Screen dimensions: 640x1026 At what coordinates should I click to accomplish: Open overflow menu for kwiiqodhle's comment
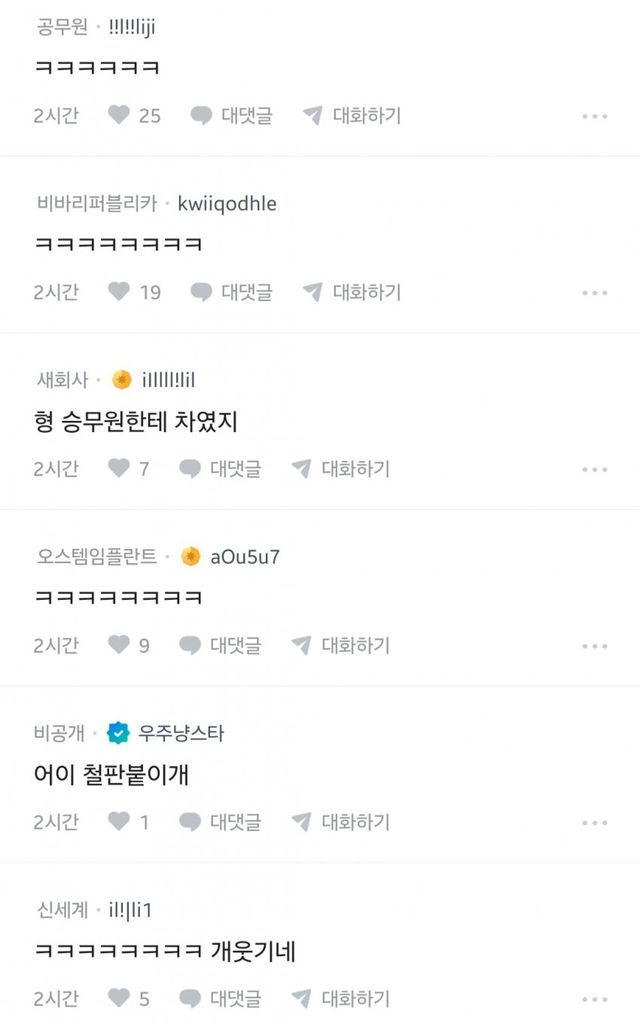click(595, 293)
